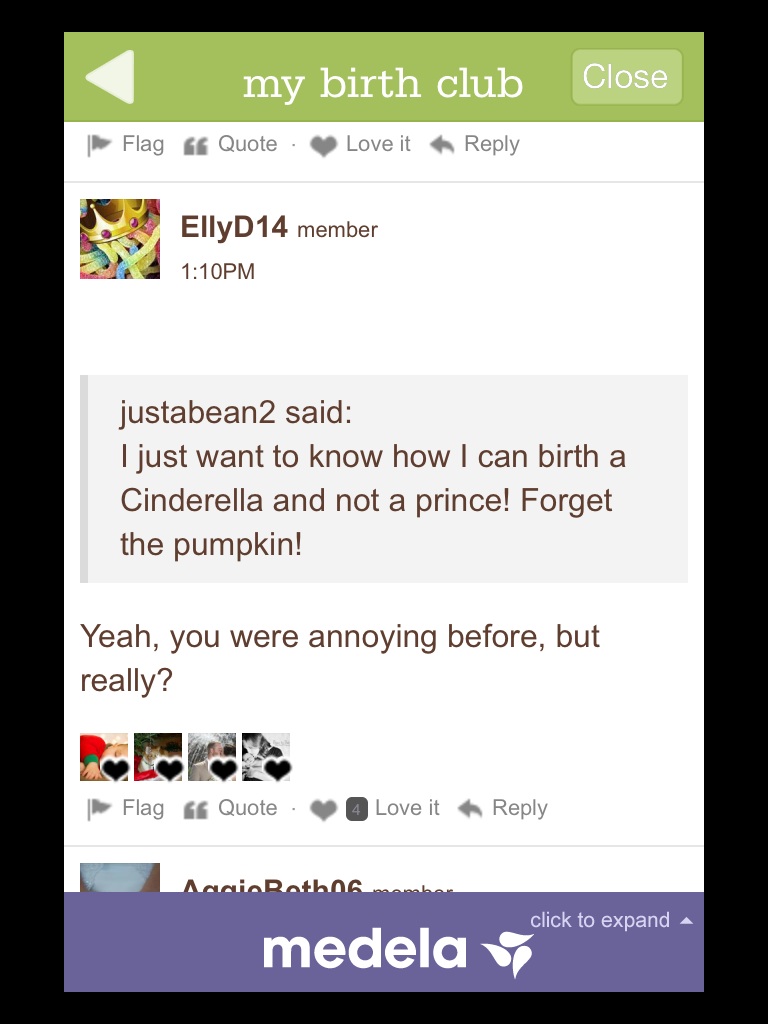The height and width of the screenshot is (1024, 768).
Task: Flag EllyD14's post
Action: 127,808
